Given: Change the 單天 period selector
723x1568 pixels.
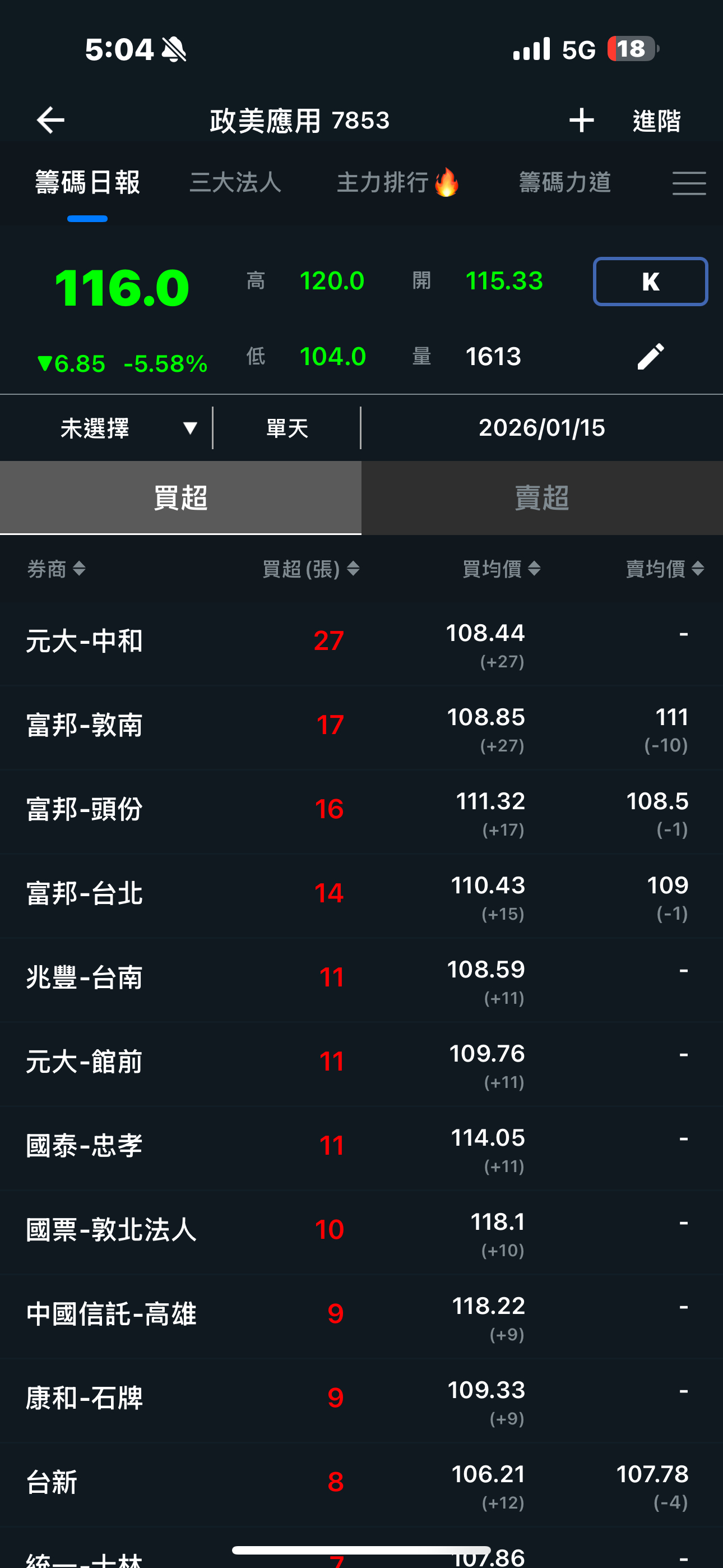Looking at the screenshot, I should [286, 428].
